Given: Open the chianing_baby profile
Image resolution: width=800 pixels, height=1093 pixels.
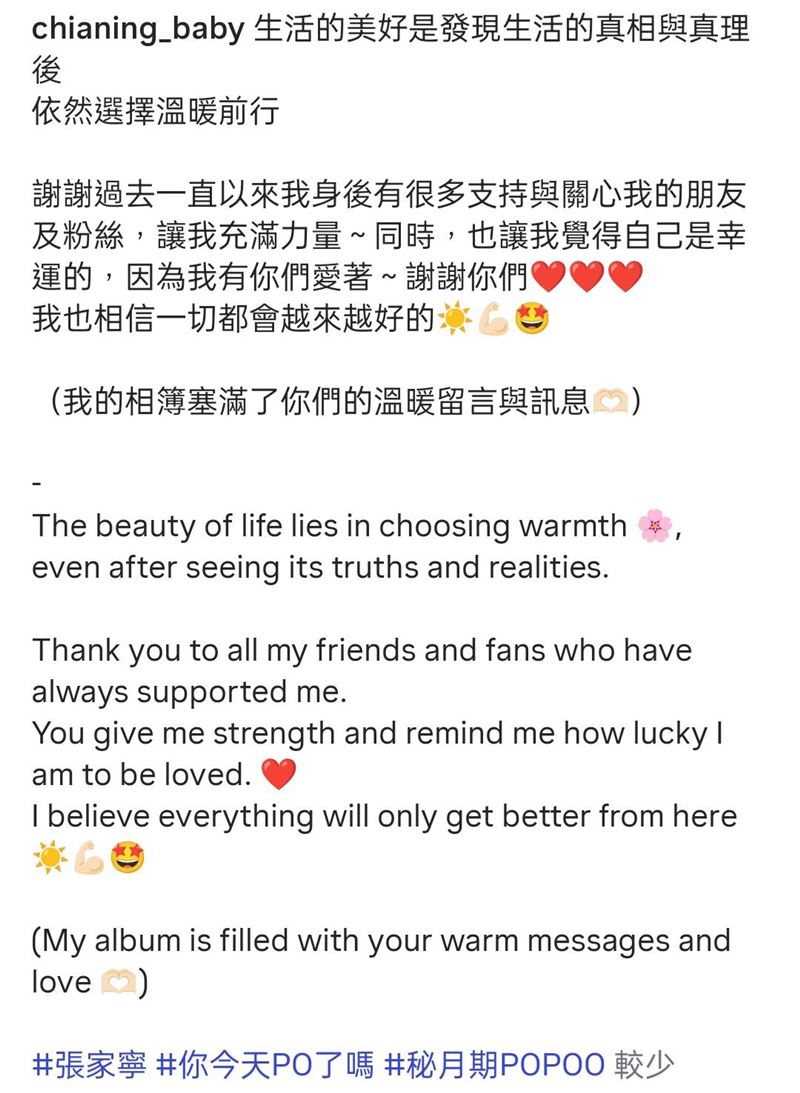Looking at the screenshot, I should point(137,29).
